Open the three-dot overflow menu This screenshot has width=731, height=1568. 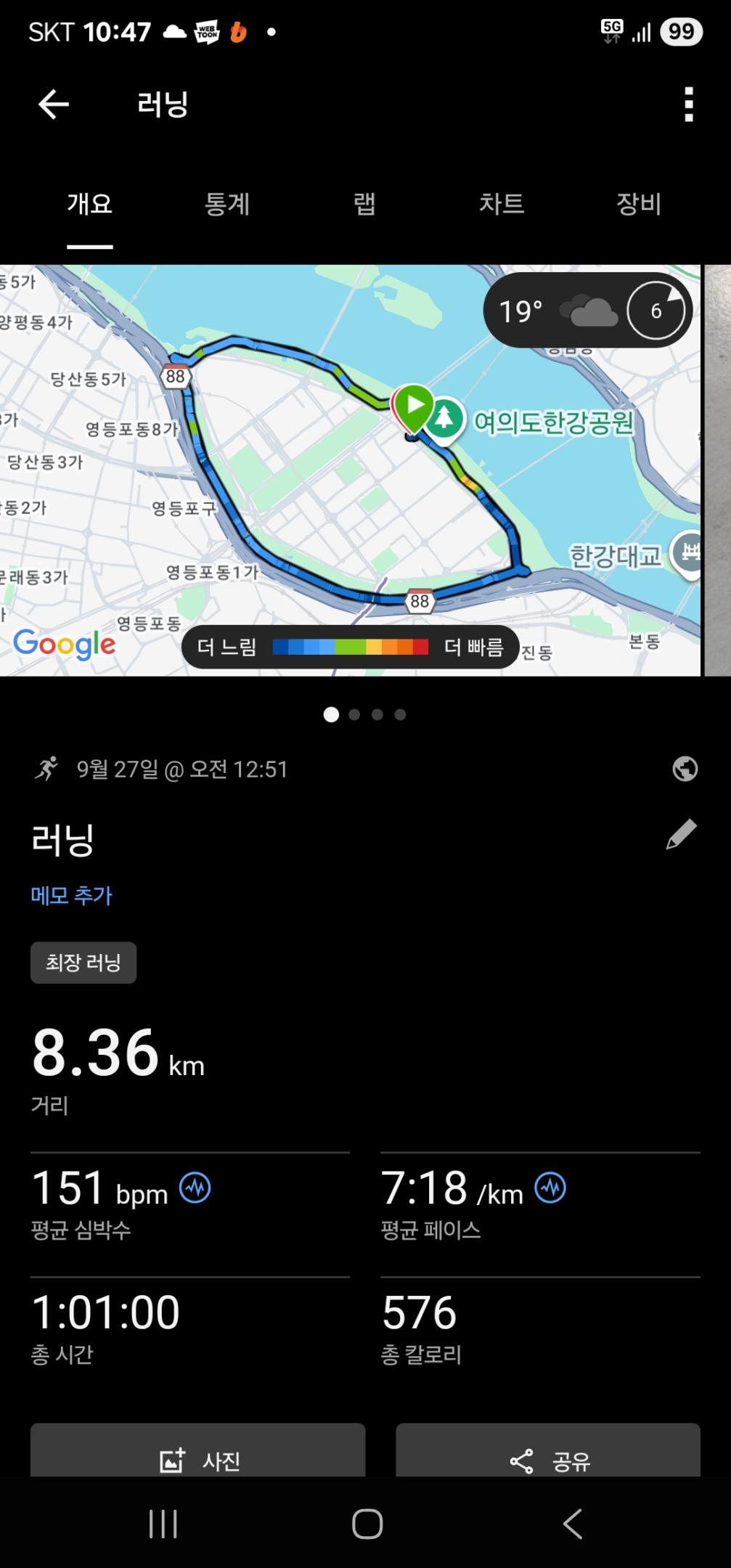click(688, 105)
